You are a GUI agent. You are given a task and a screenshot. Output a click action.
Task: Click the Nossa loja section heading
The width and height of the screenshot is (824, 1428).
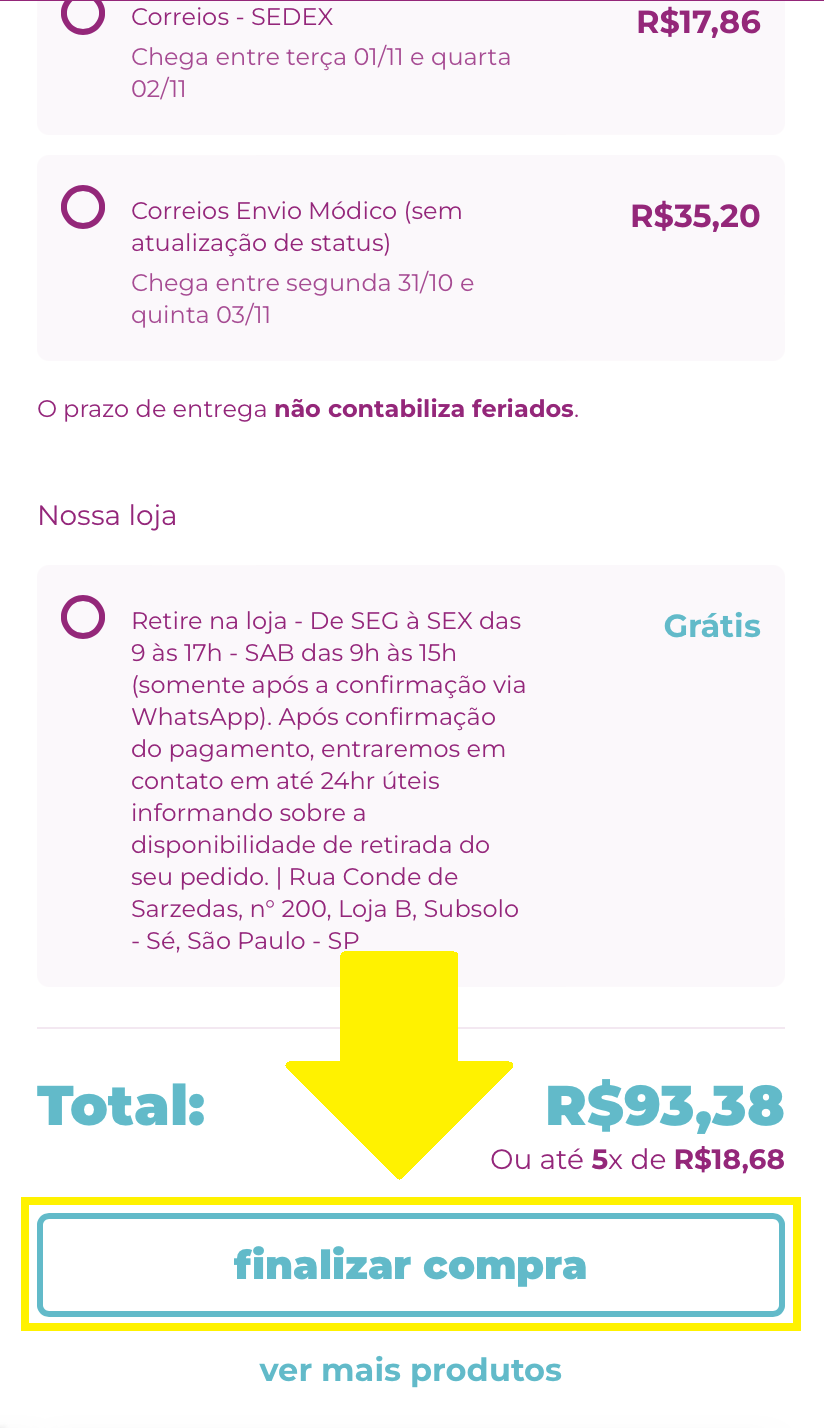point(106,515)
